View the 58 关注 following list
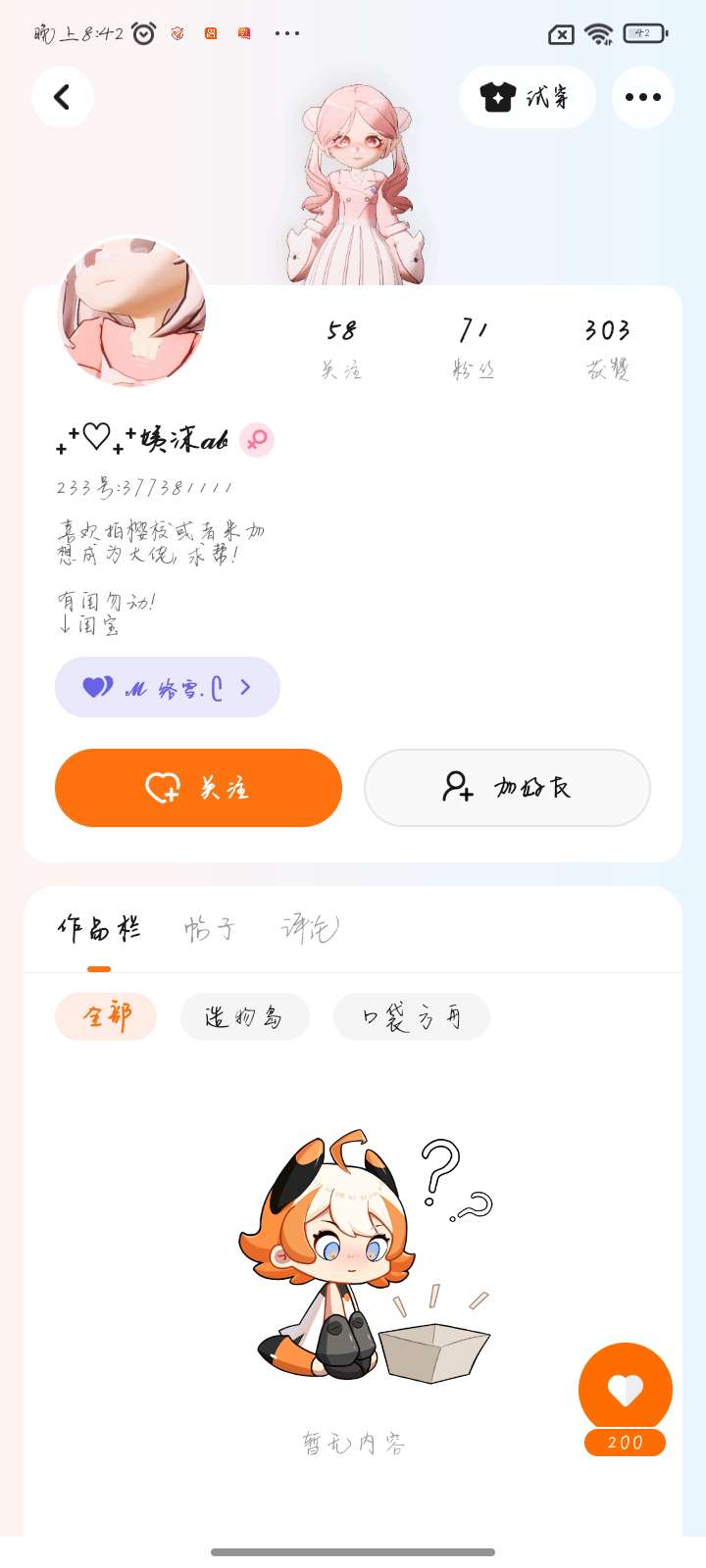Viewport: 706px width, 1568px height. (341, 348)
